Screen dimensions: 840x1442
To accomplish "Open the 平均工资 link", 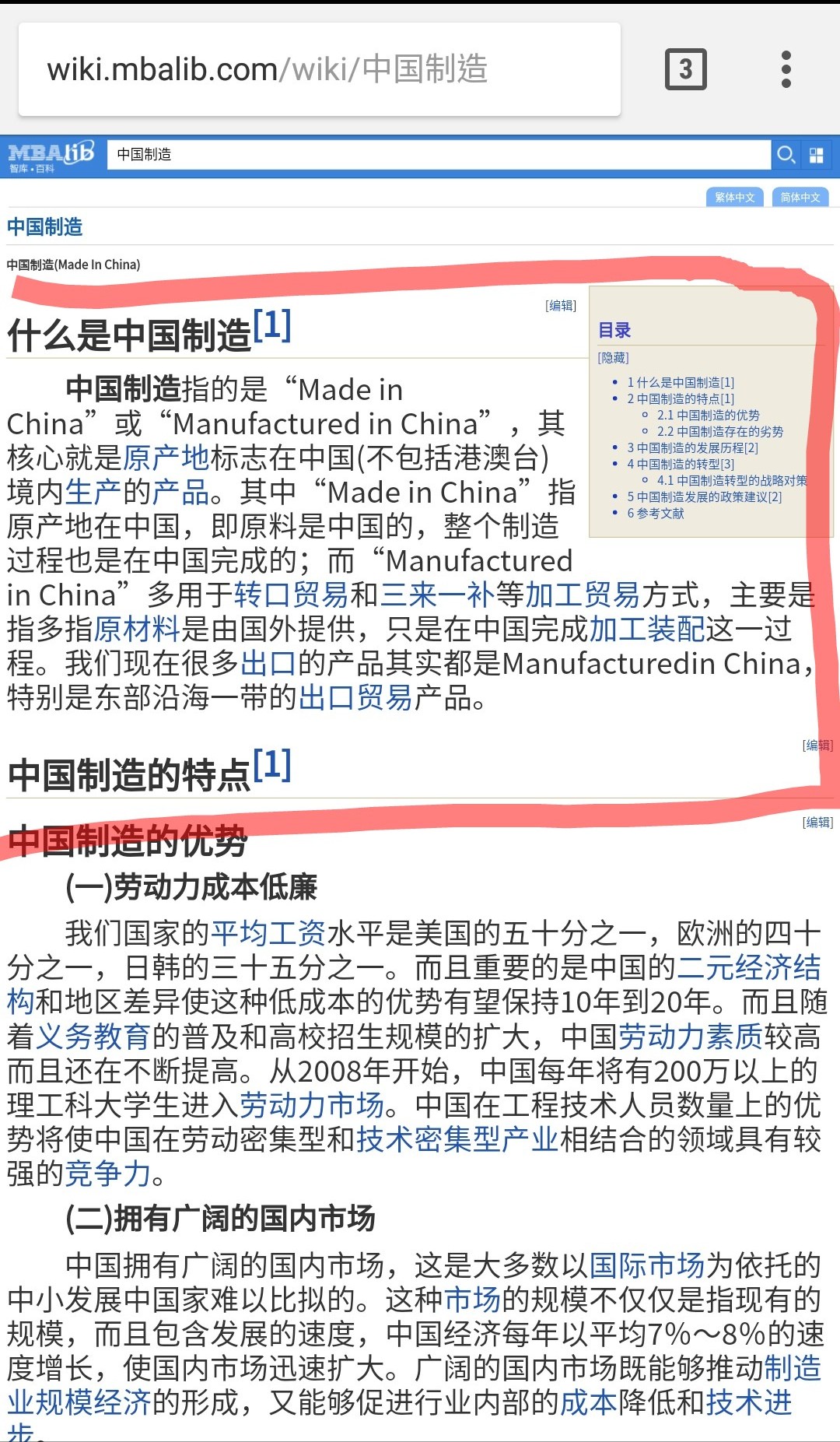I will pyautogui.click(x=268, y=933).
